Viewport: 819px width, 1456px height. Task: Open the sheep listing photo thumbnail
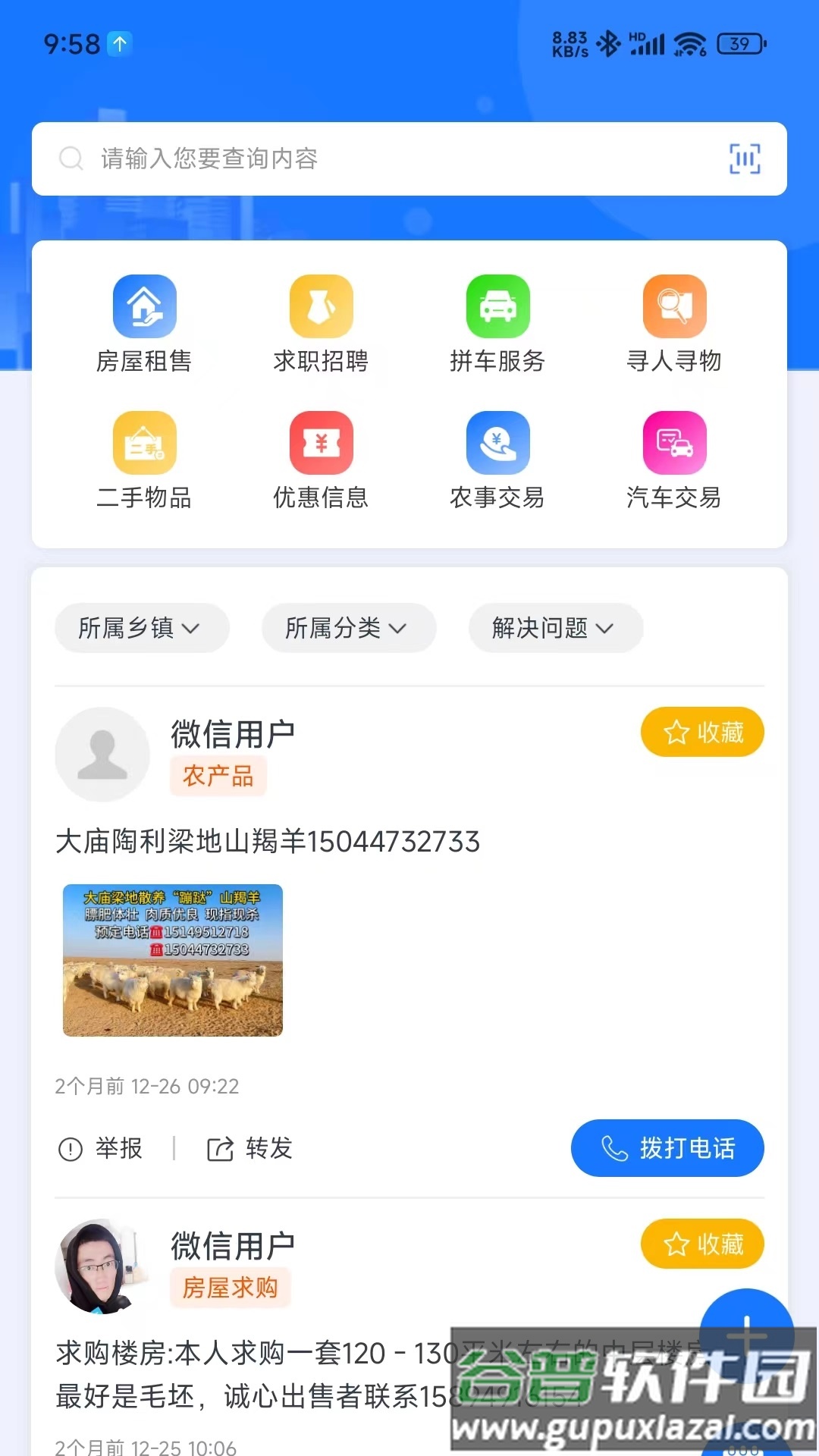coord(172,960)
